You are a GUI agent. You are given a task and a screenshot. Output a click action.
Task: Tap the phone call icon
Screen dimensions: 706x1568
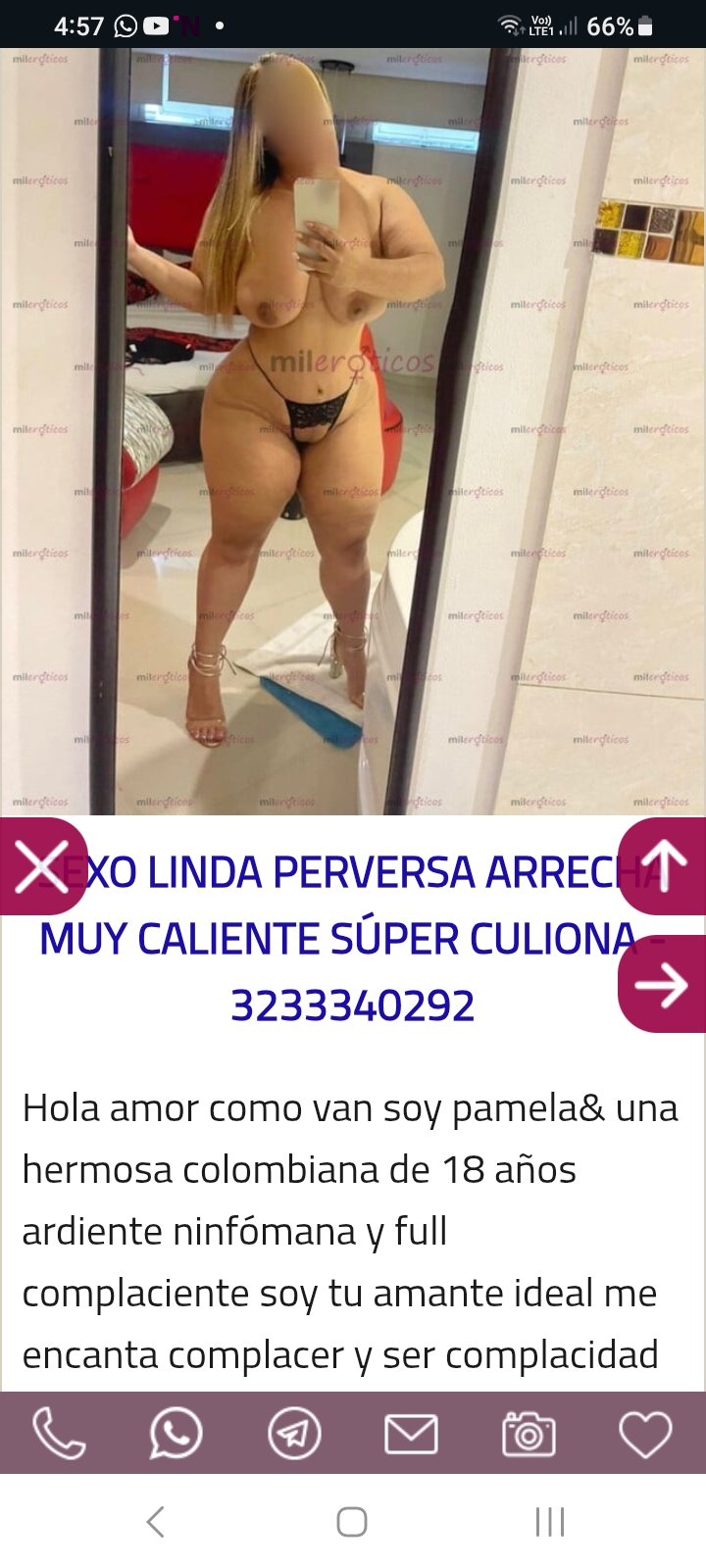tap(59, 1434)
